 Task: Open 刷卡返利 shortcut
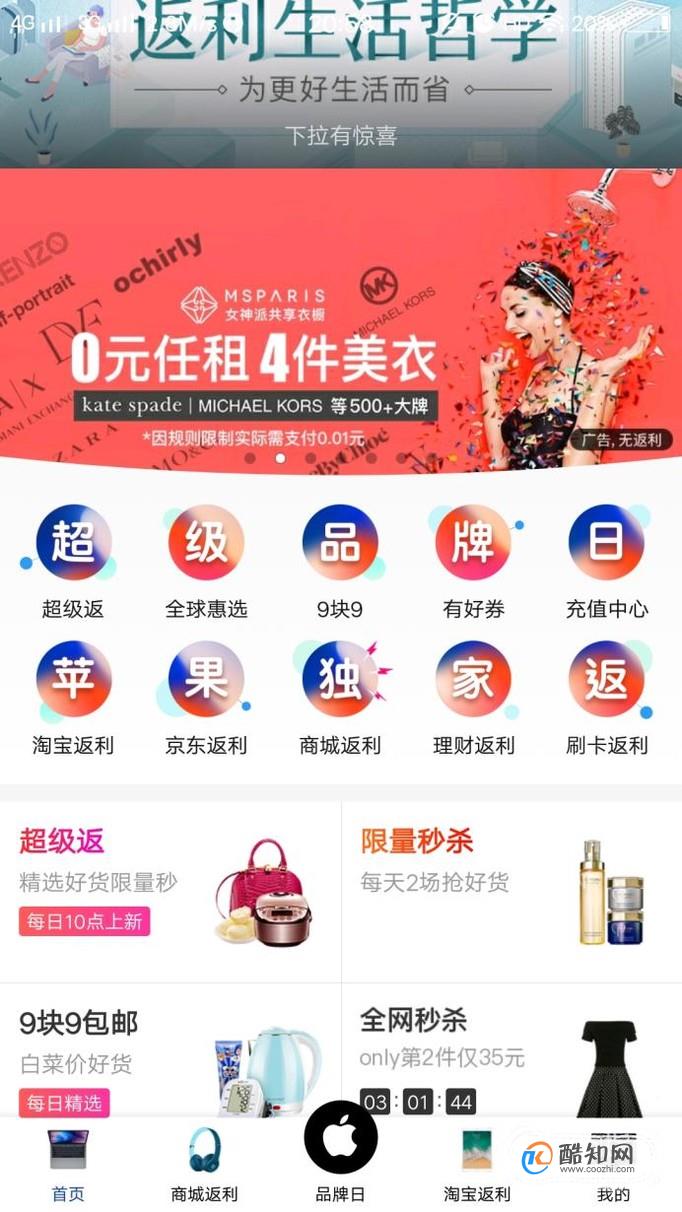point(607,698)
